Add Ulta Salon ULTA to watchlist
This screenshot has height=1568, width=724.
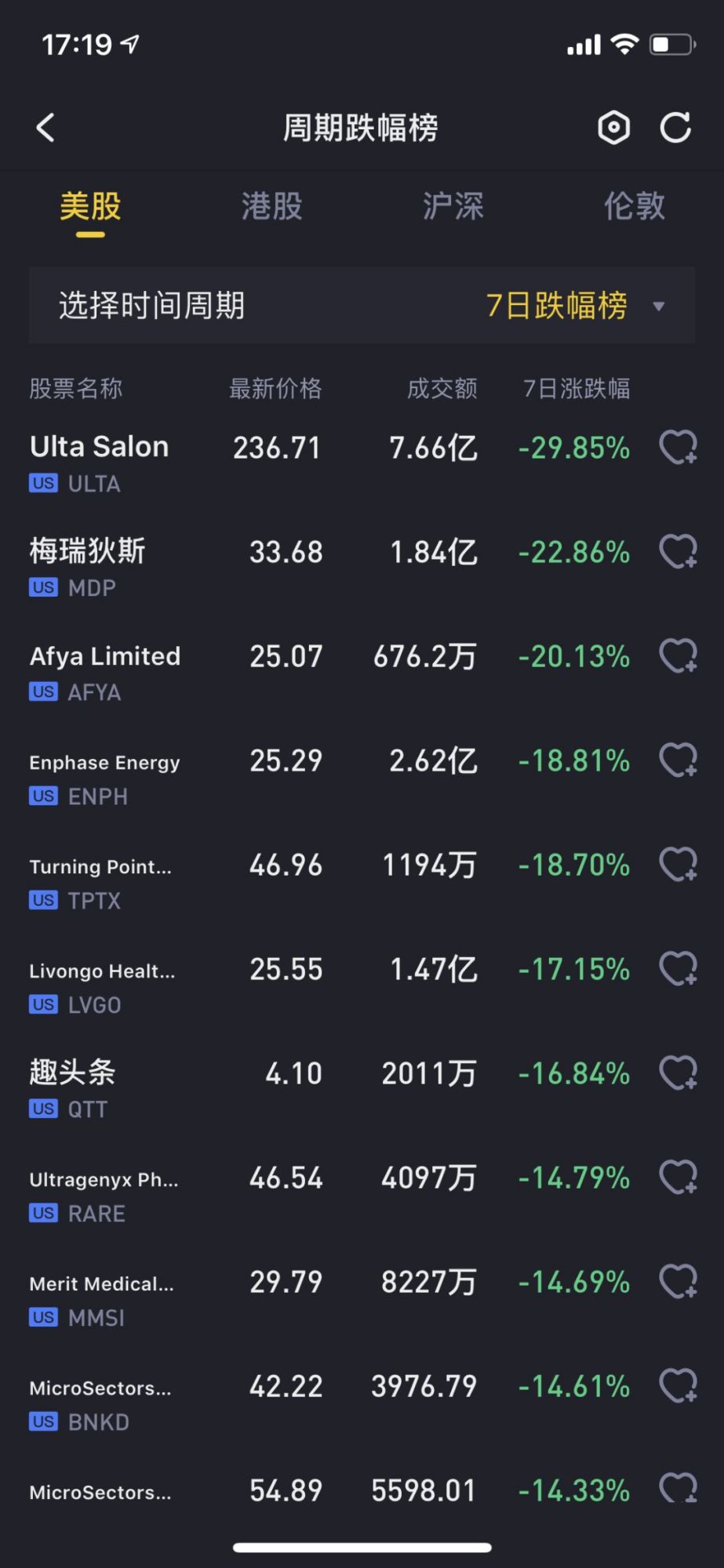pos(679,447)
